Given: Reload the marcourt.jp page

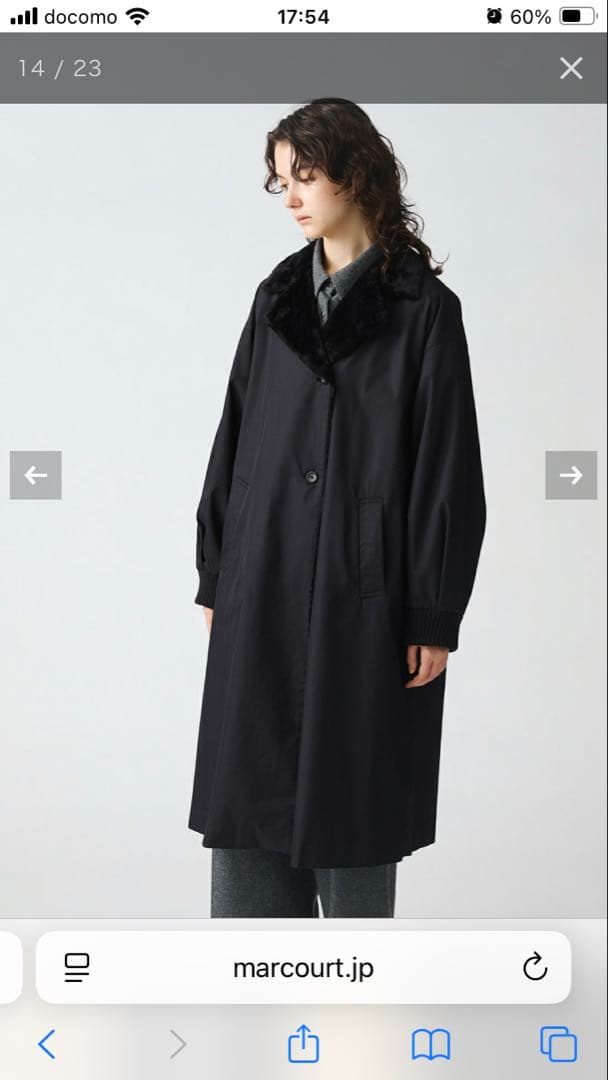Looking at the screenshot, I should click(535, 967).
